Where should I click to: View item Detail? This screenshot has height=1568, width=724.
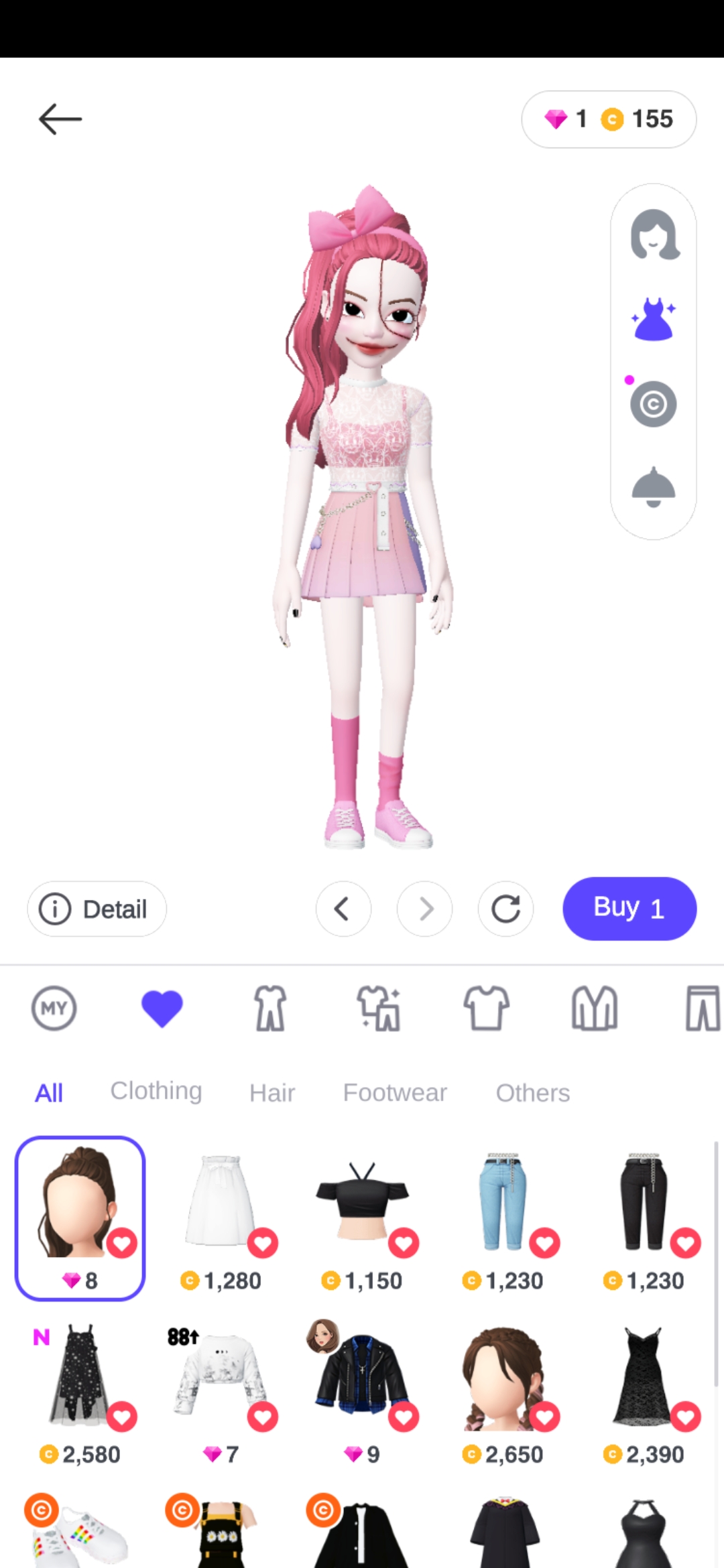point(97,909)
